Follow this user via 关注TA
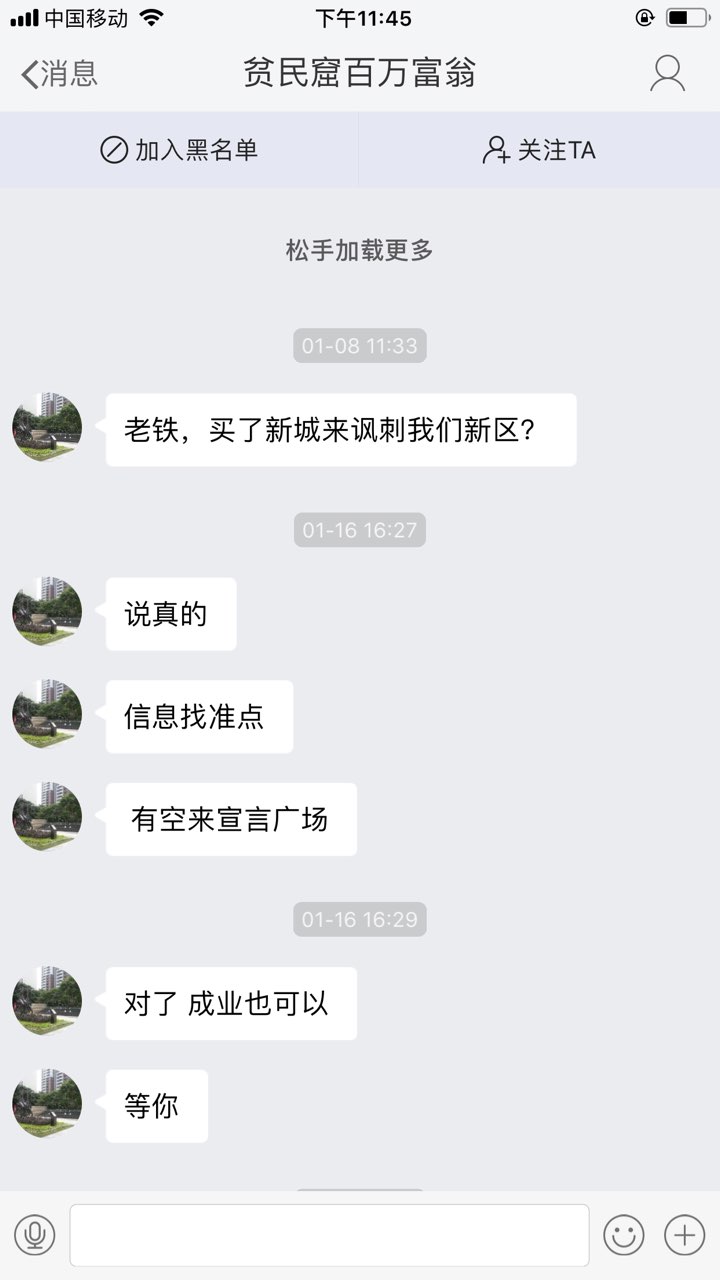 pyautogui.click(x=539, y=150)
